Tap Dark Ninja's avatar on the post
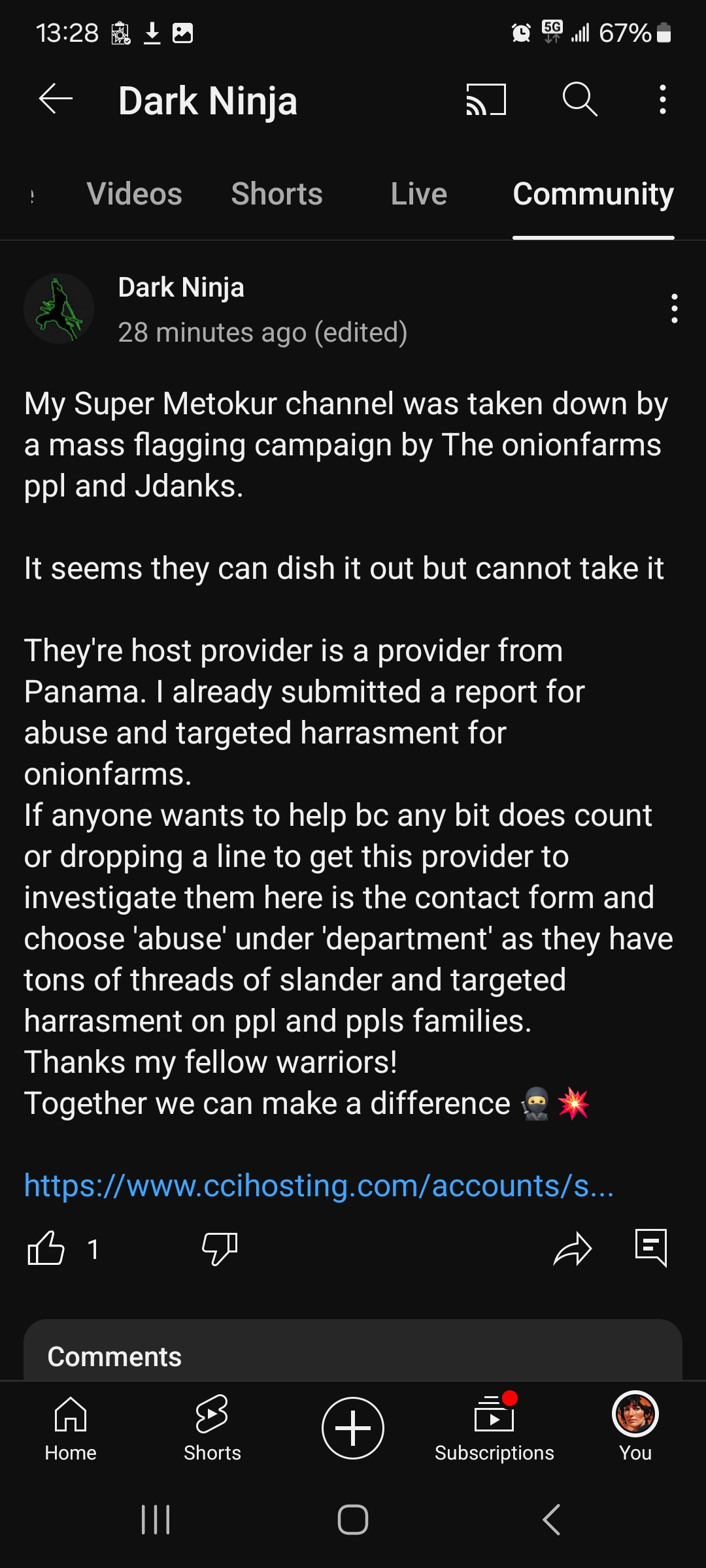 [x=59, y=308]
